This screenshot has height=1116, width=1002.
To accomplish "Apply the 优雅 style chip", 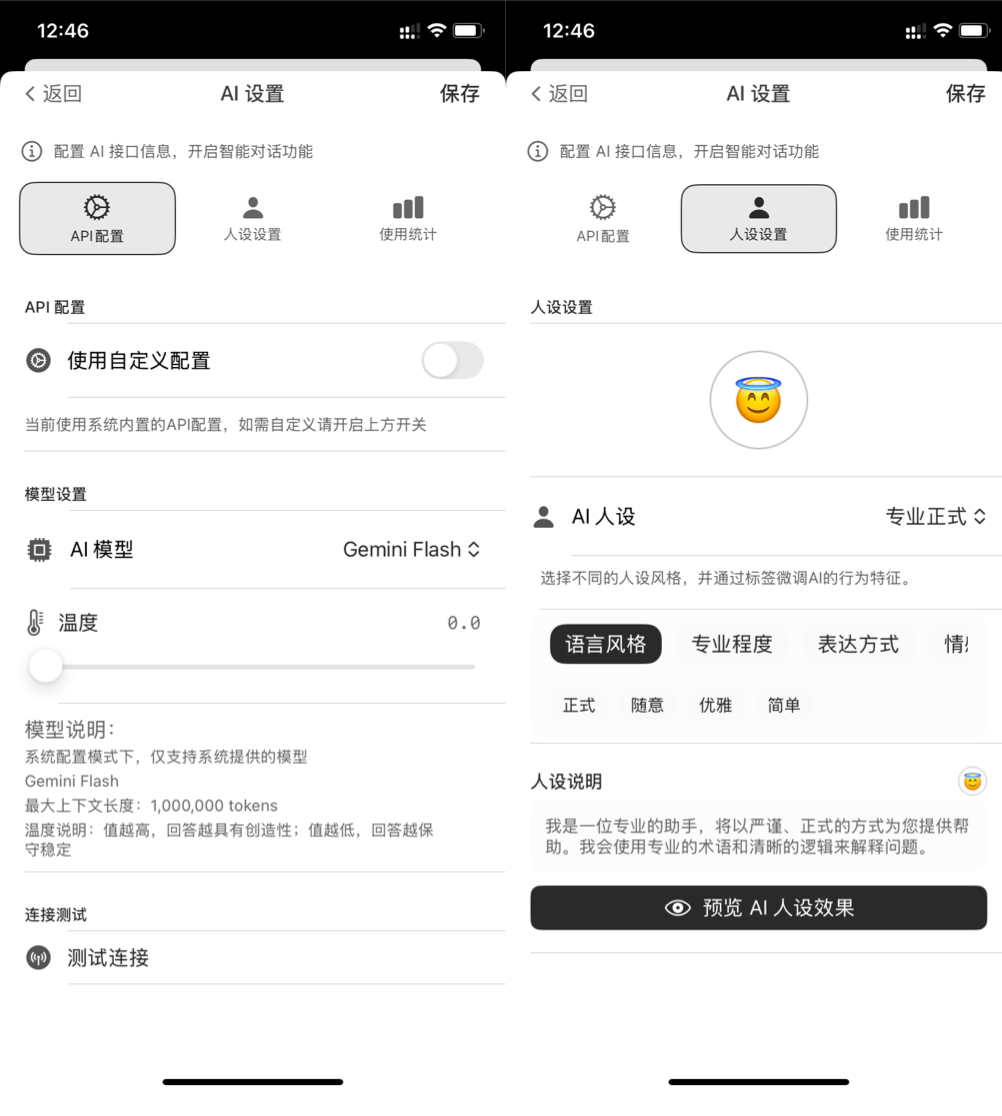I will [x=715, y=705].
